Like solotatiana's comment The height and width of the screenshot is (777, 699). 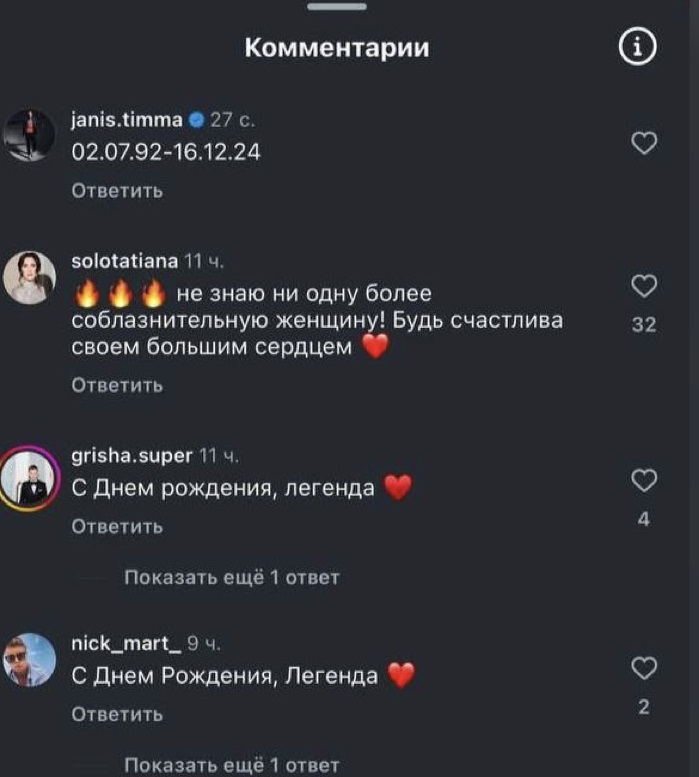point(645,287)
